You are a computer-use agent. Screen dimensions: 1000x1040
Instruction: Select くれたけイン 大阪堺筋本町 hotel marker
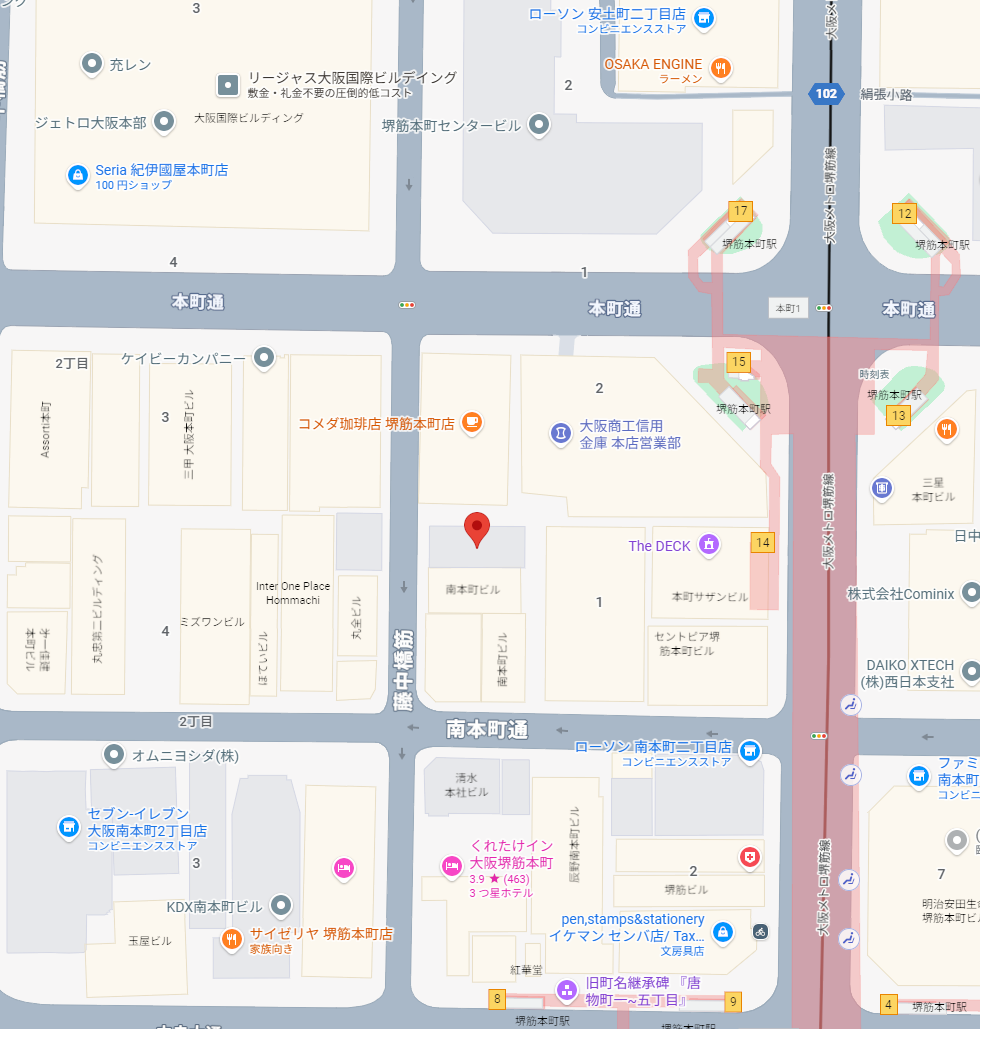tap(451, 866)
